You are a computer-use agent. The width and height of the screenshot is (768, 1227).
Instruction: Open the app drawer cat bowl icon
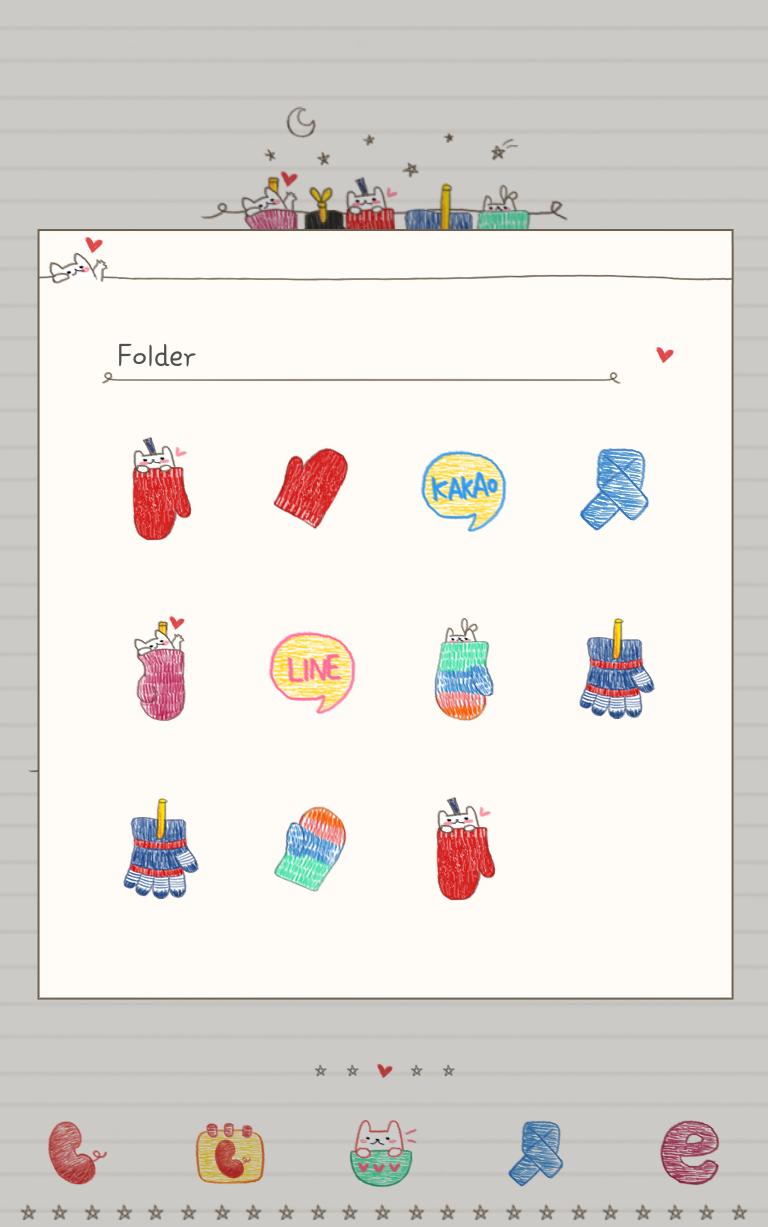tap(383, 1153)
